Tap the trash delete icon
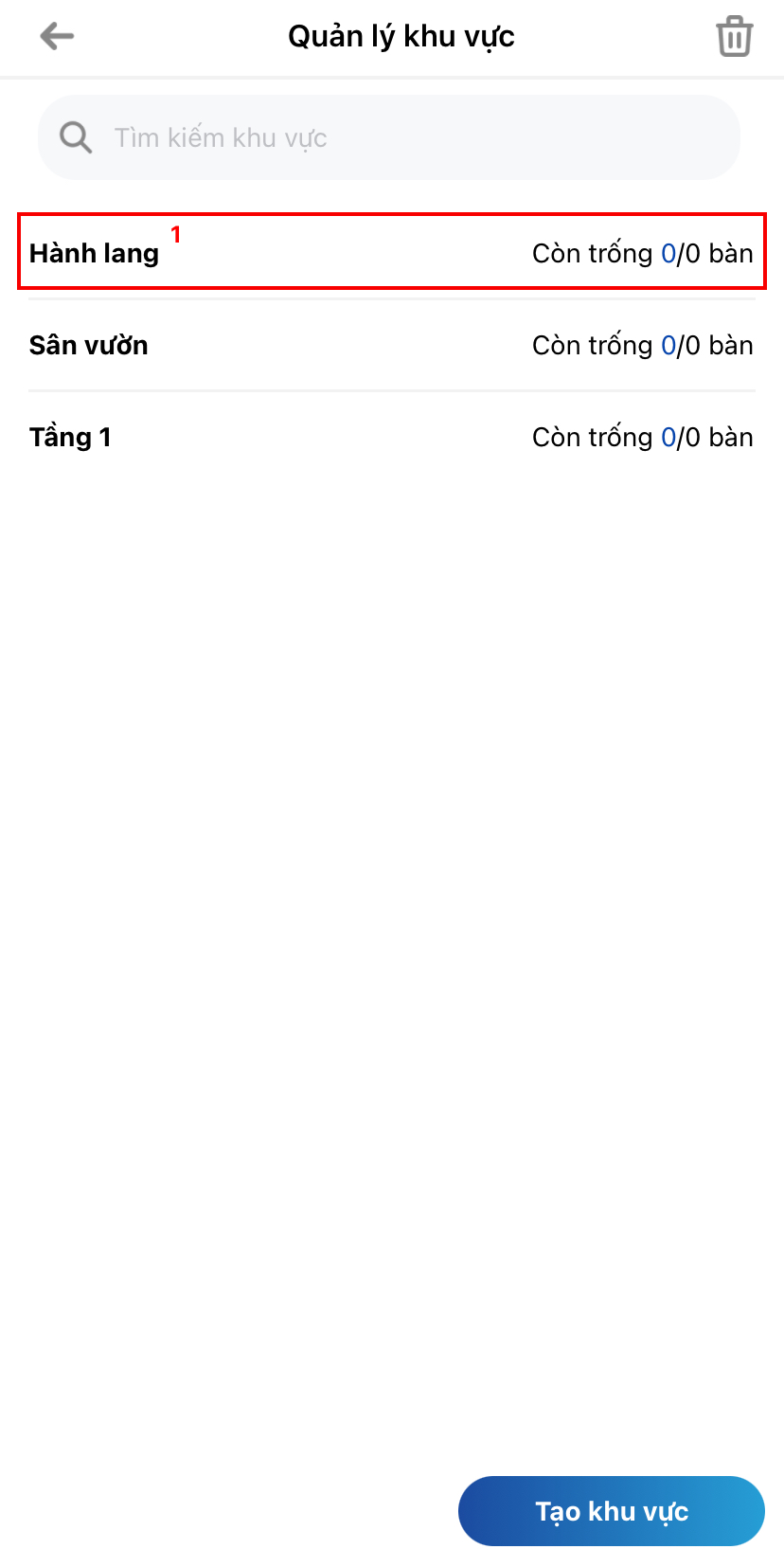This screenshot has height=1567, width=784. (734, 37)
